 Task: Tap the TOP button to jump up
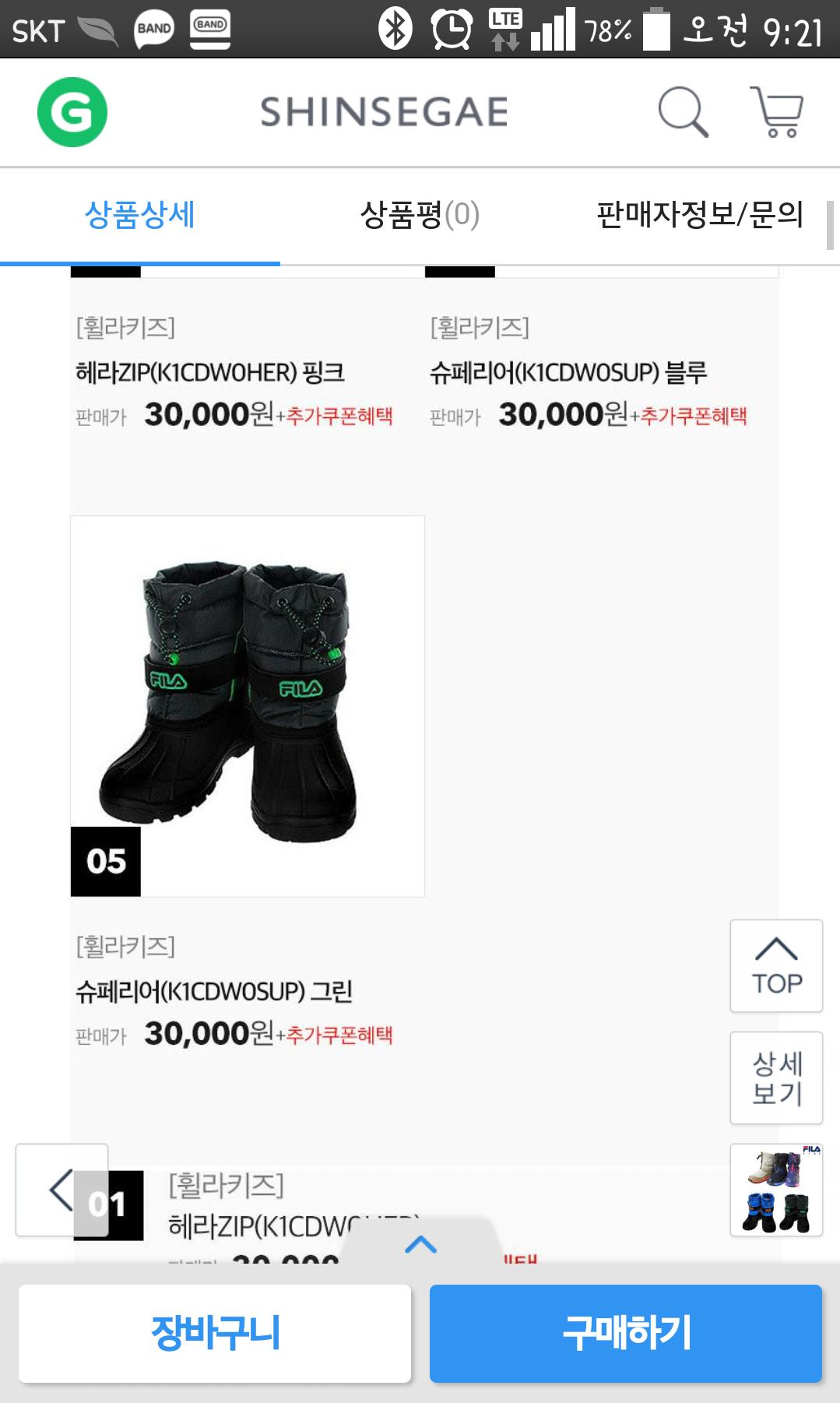click(776, 965)
